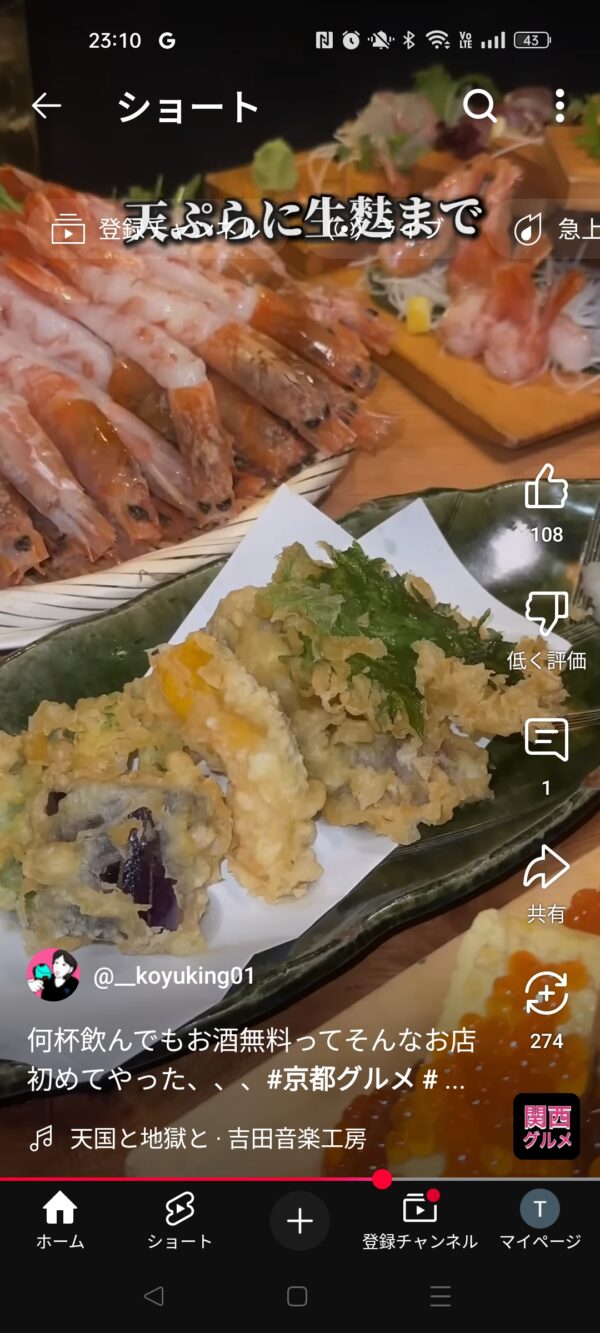The image size is (600, 1333).
Task: Go back with the top-left arrow
Action: 46,105
